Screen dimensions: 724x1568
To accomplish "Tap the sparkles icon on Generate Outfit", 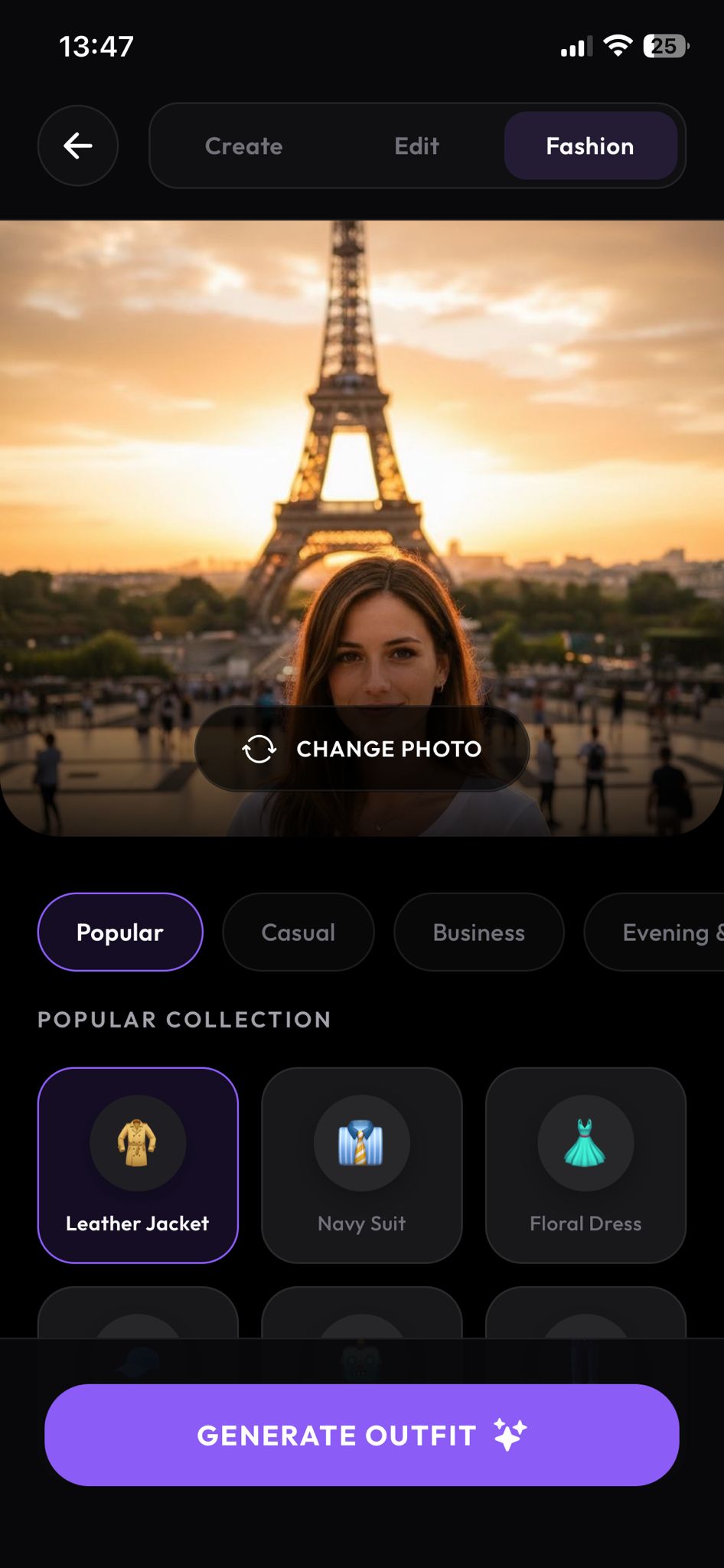I will 509,1435.
